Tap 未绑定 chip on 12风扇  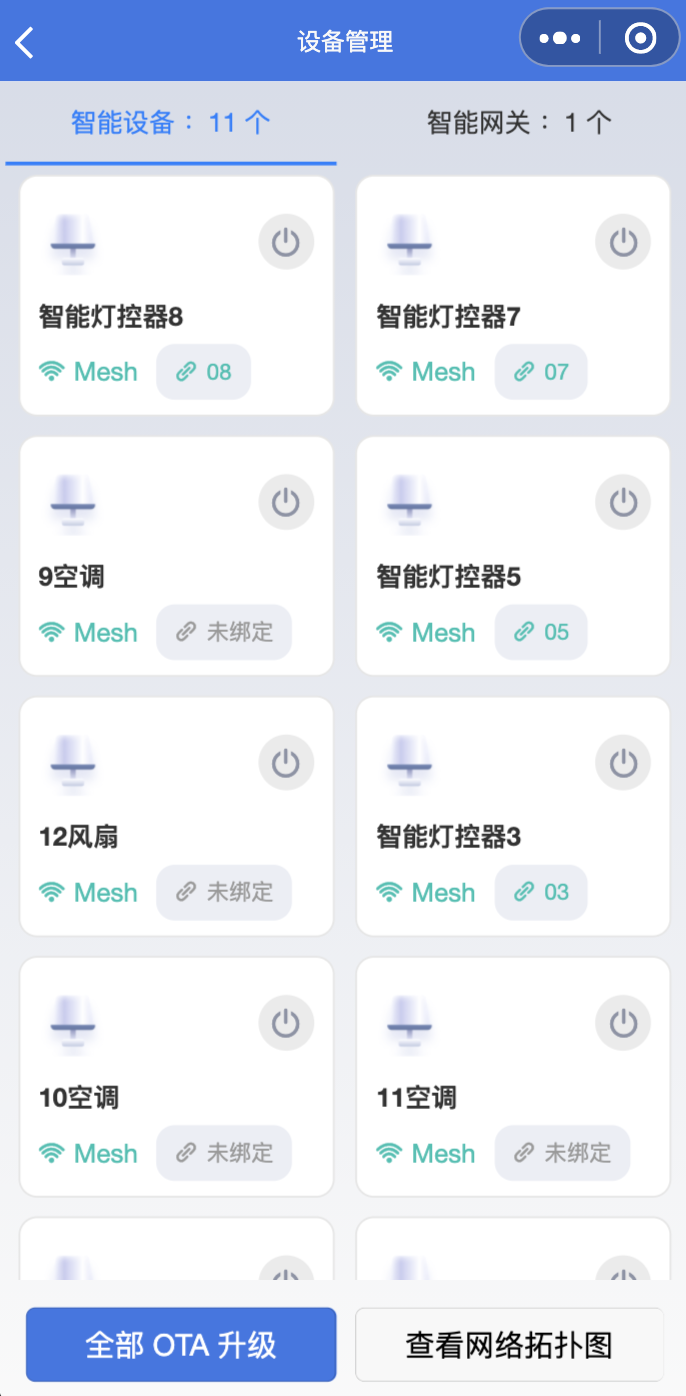tap(224, 892)
